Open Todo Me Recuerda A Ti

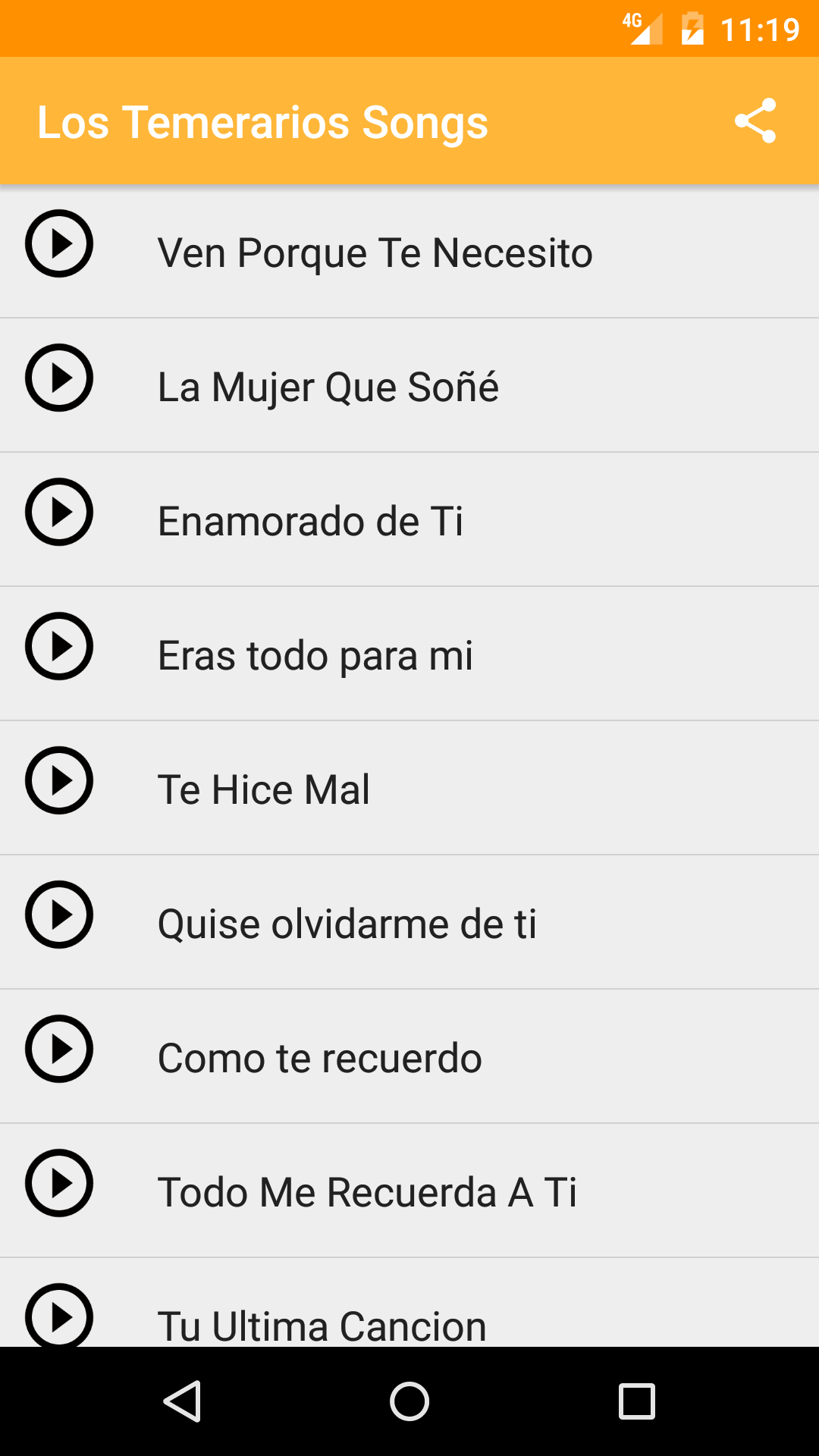click(x=367, y=1192)
